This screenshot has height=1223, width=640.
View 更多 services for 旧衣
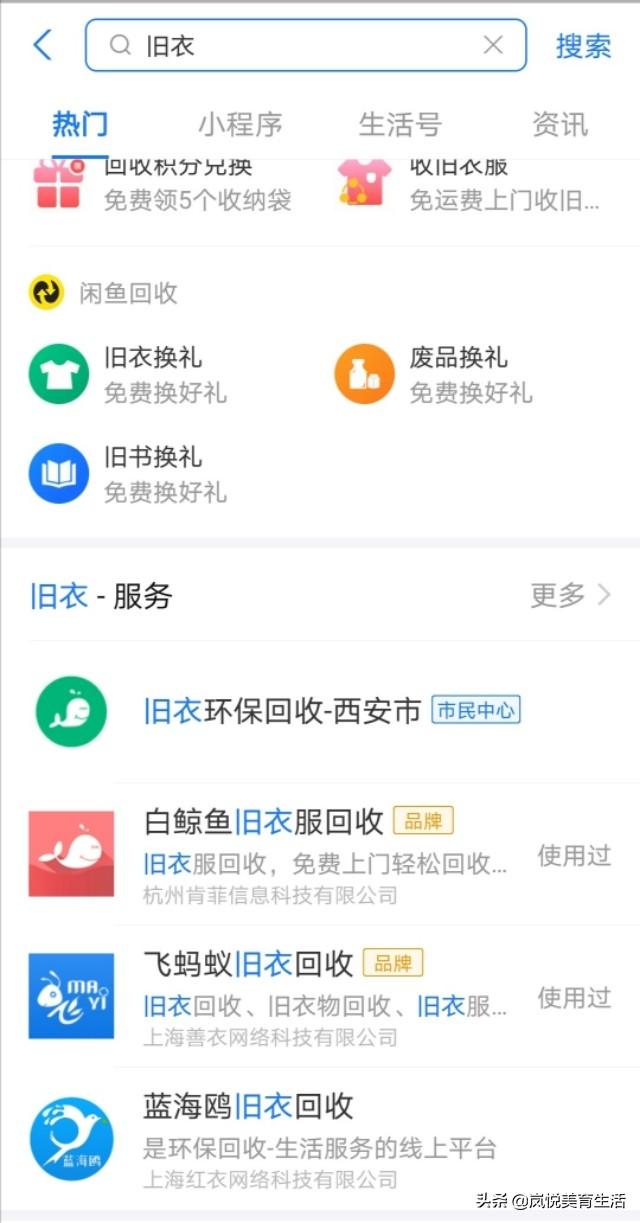coord(570,596)
